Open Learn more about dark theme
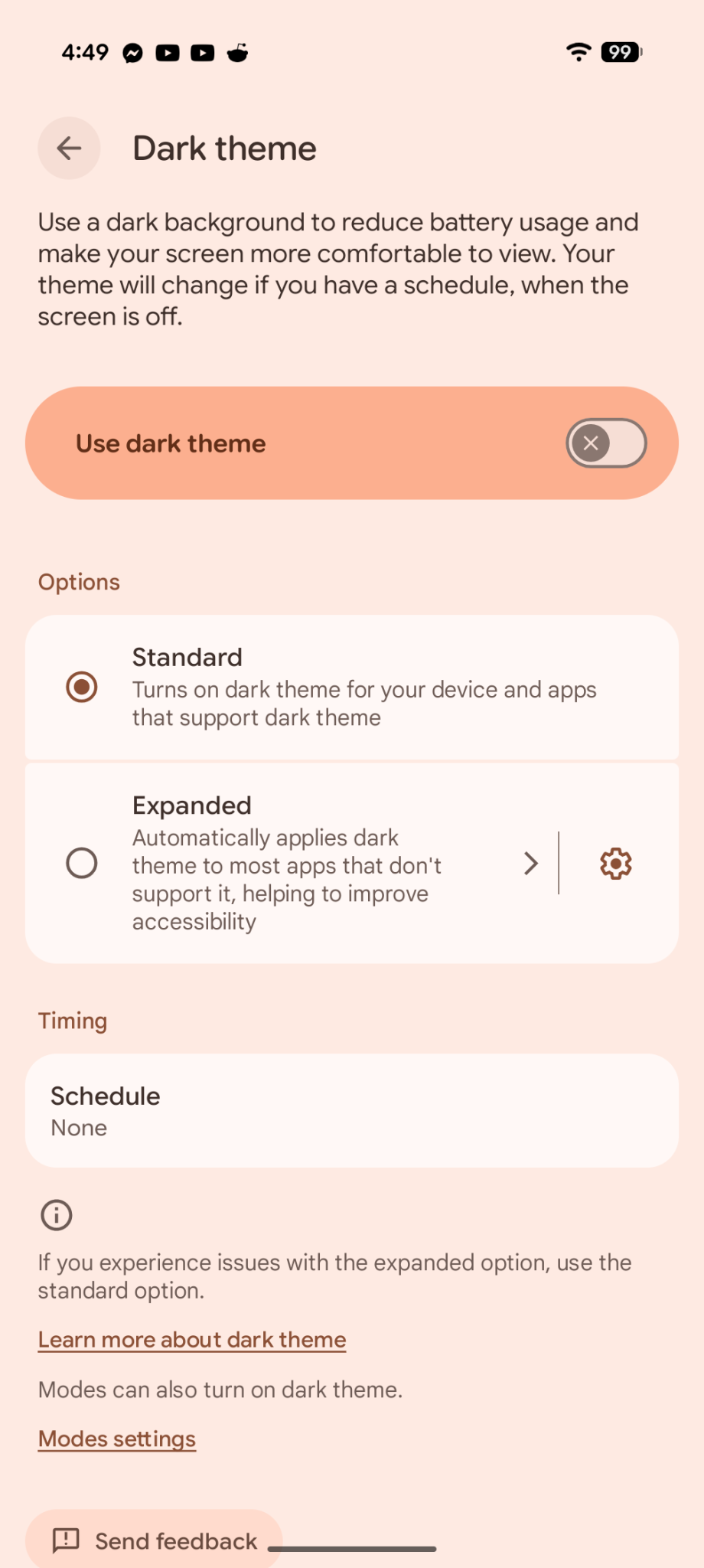704x1568 pixels. point(192,1340)
